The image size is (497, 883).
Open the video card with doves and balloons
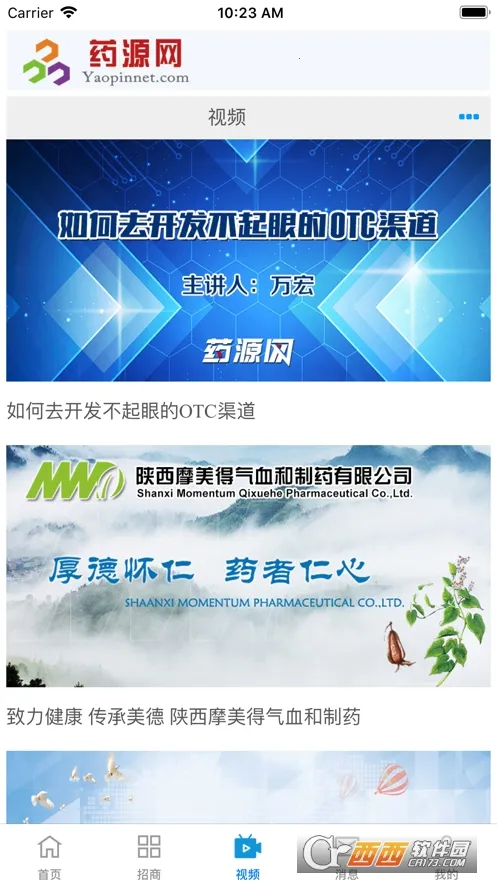(248, 787)
